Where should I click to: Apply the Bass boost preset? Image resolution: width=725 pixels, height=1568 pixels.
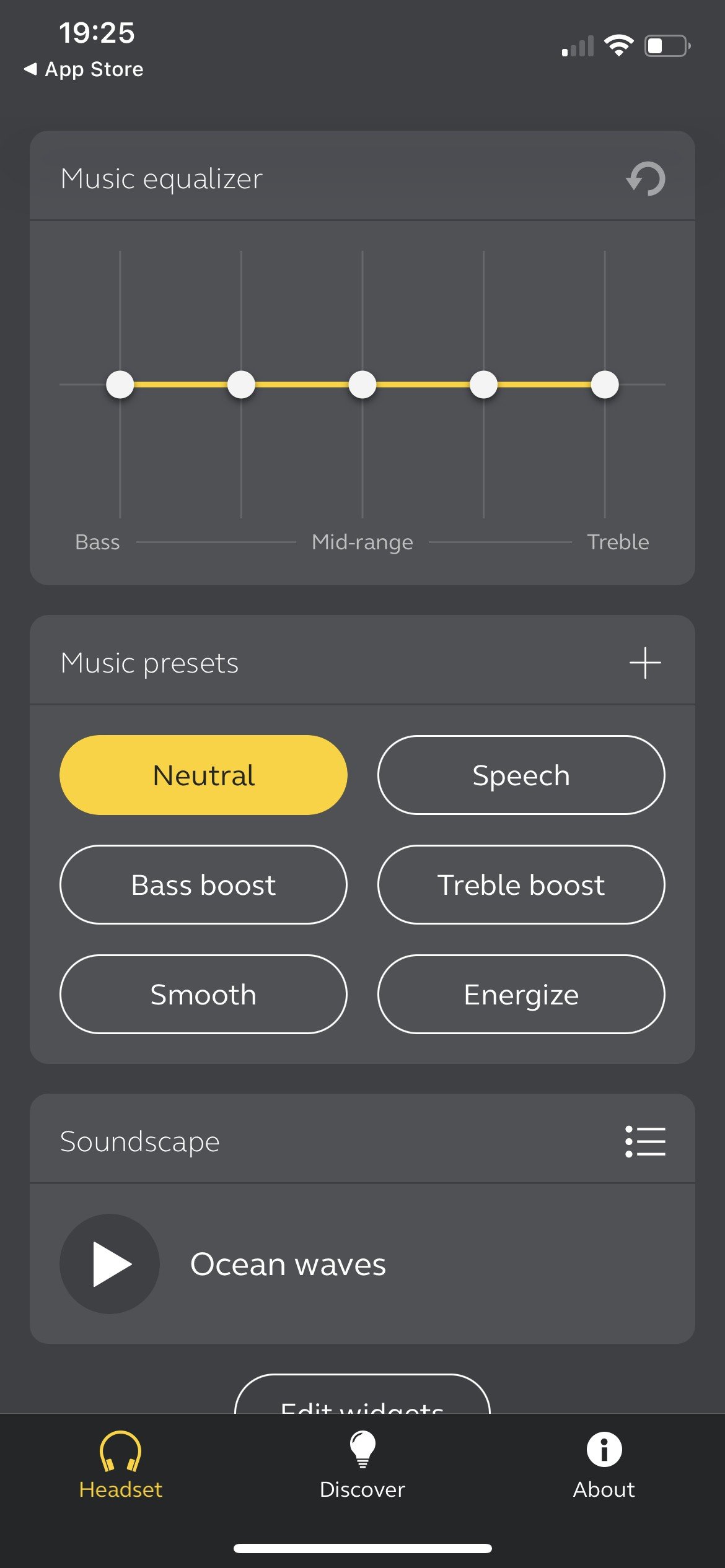click(x=203, y=884)
